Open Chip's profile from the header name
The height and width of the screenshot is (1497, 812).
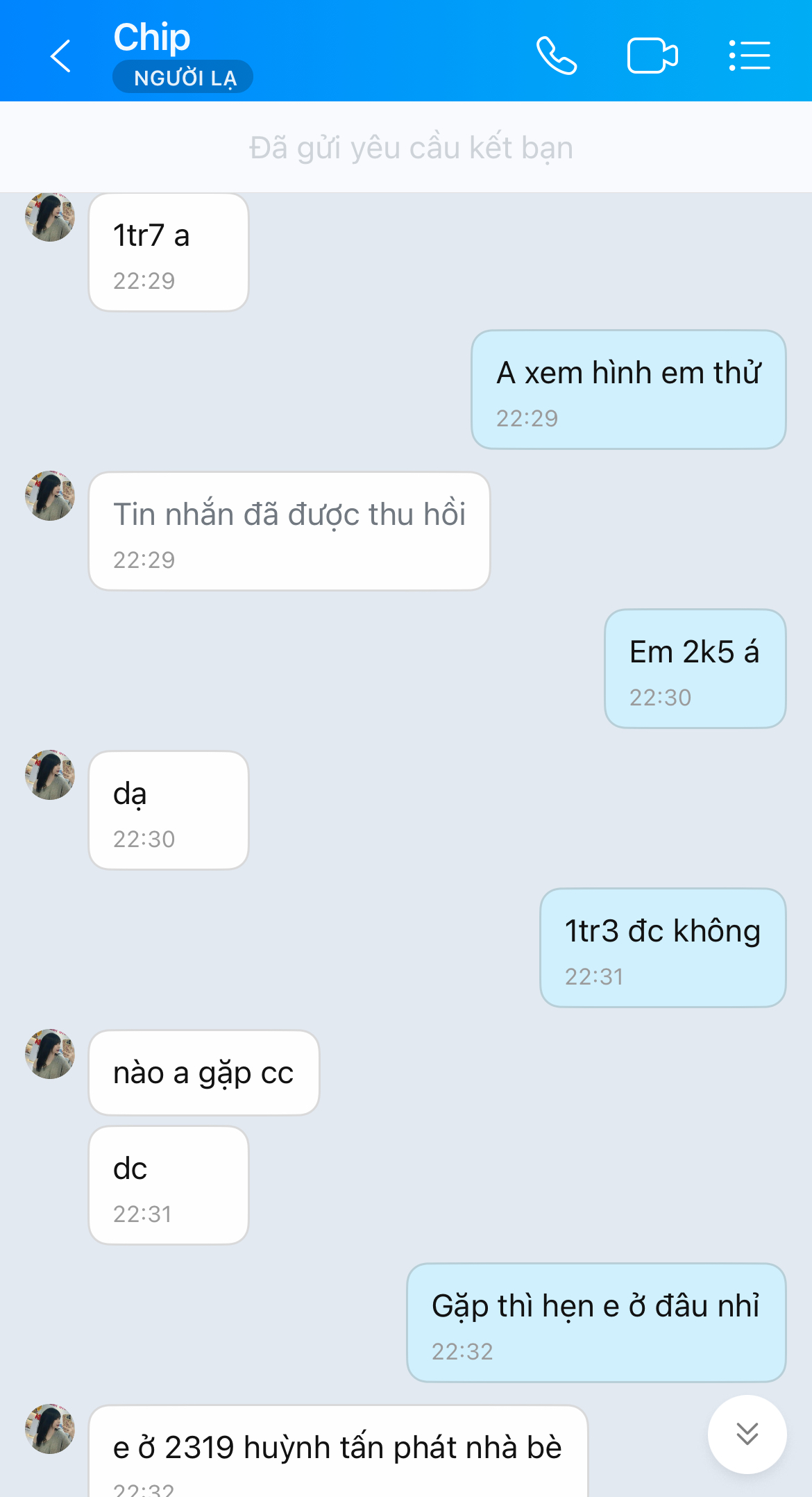[152, 37]
